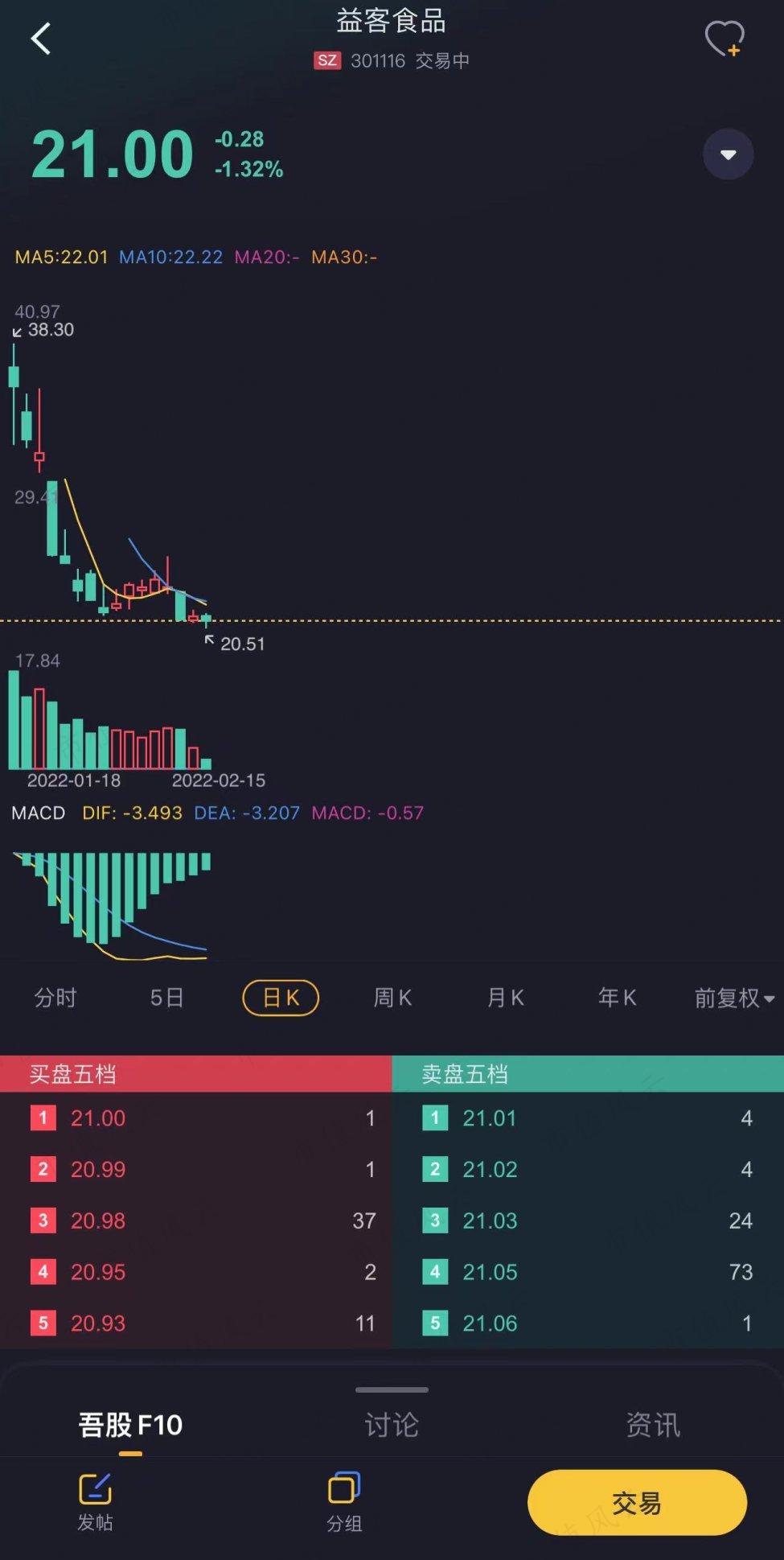Switch to the 周K chart tab
784x1560 pixels.
tap(392, 998)
